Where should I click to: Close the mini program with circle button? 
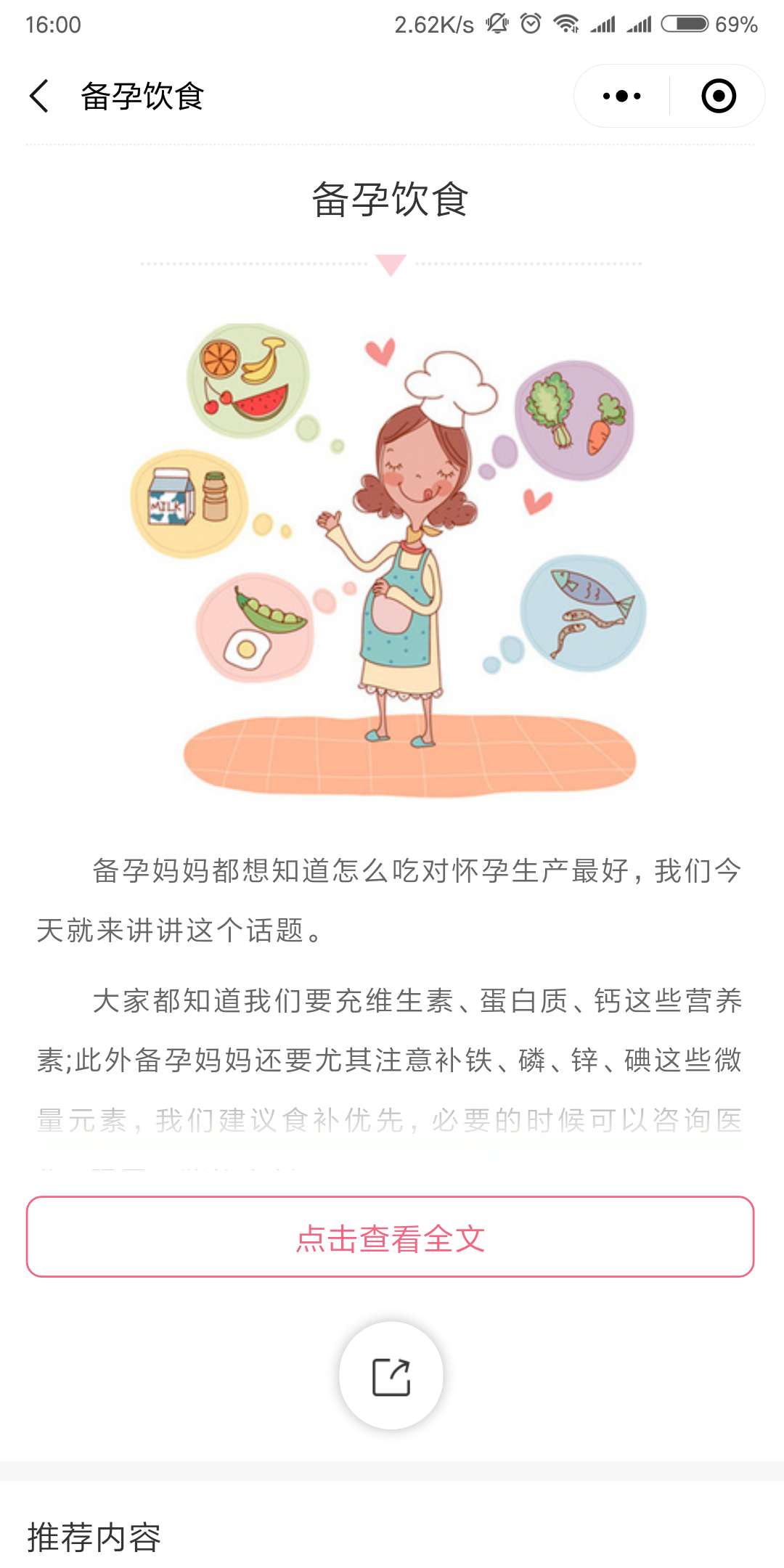coord(719,96)
